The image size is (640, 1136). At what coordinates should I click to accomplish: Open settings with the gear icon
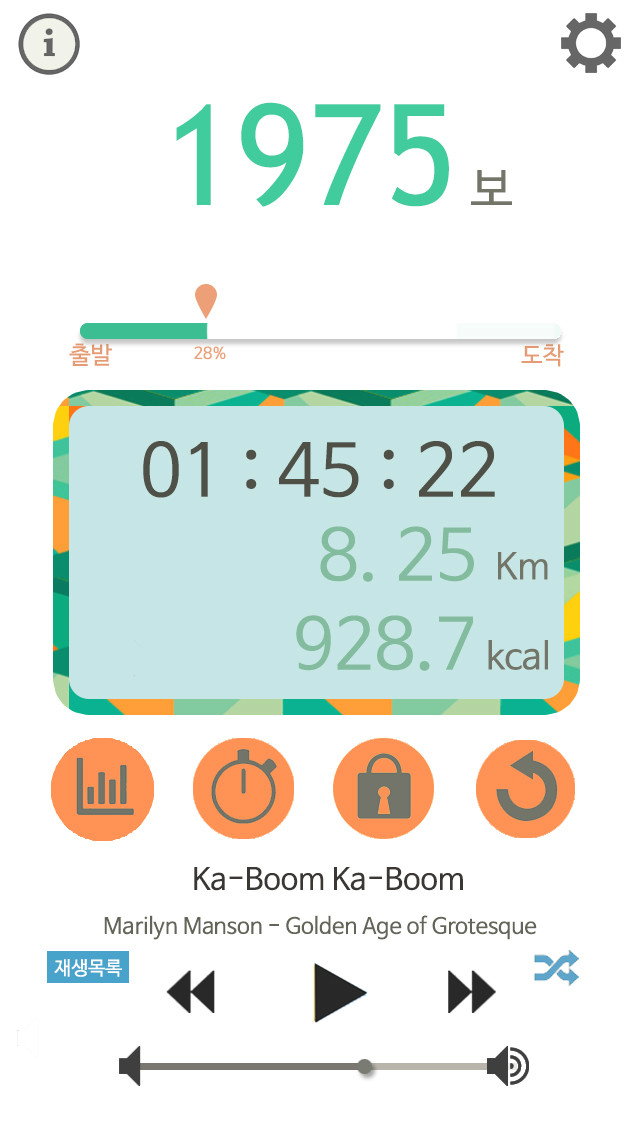point(591,44)
